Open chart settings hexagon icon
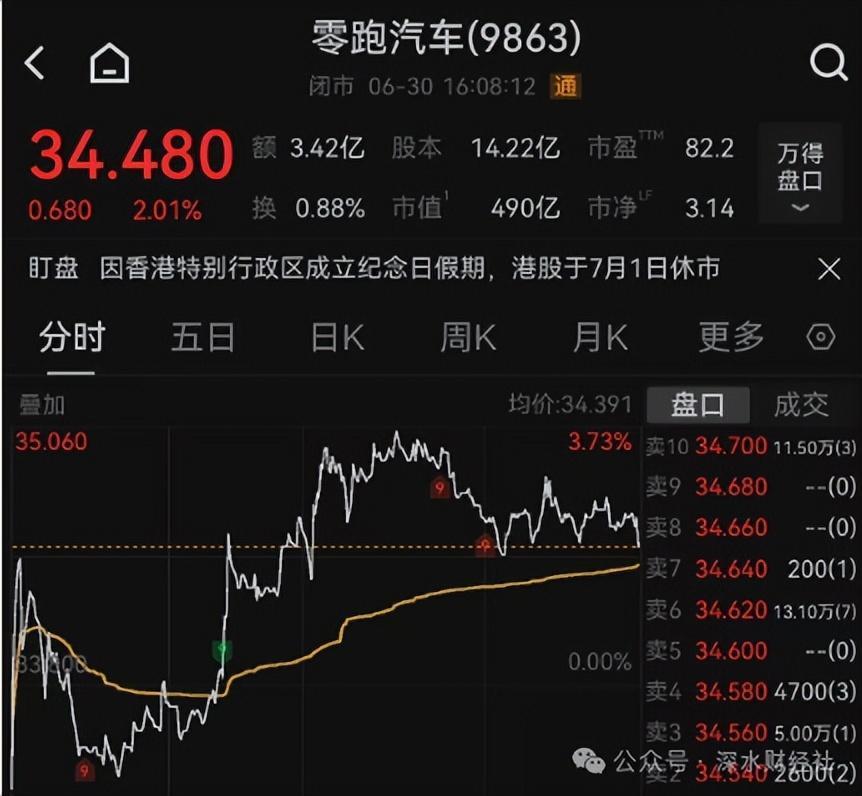The image size is (862, 796). click(821, 337)
